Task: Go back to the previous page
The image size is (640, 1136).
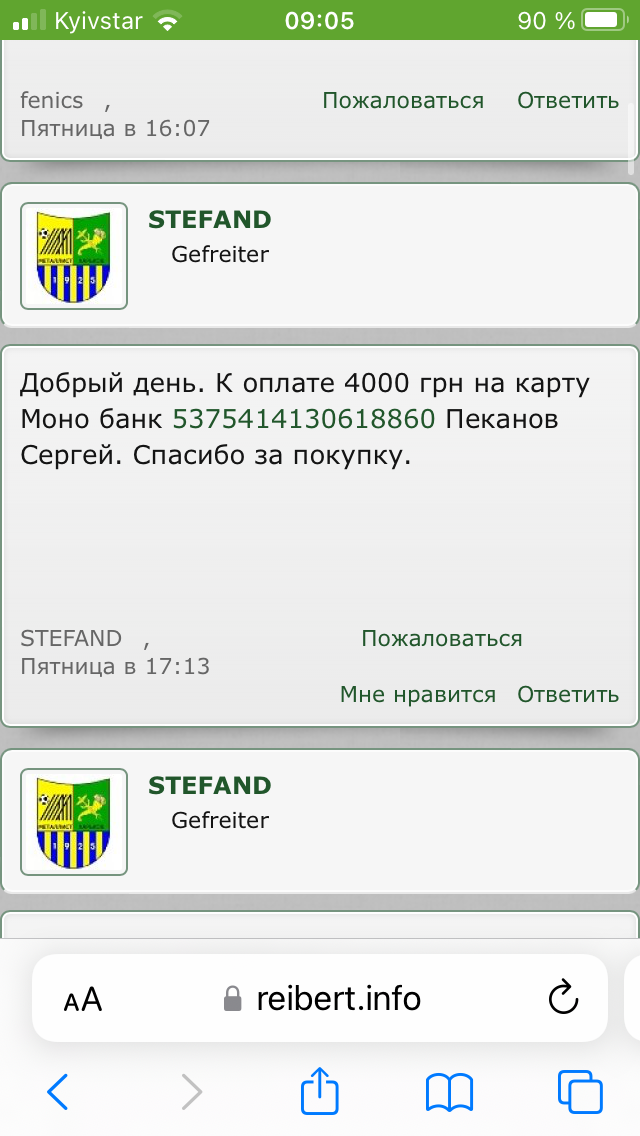Action: coord(58,1092)
